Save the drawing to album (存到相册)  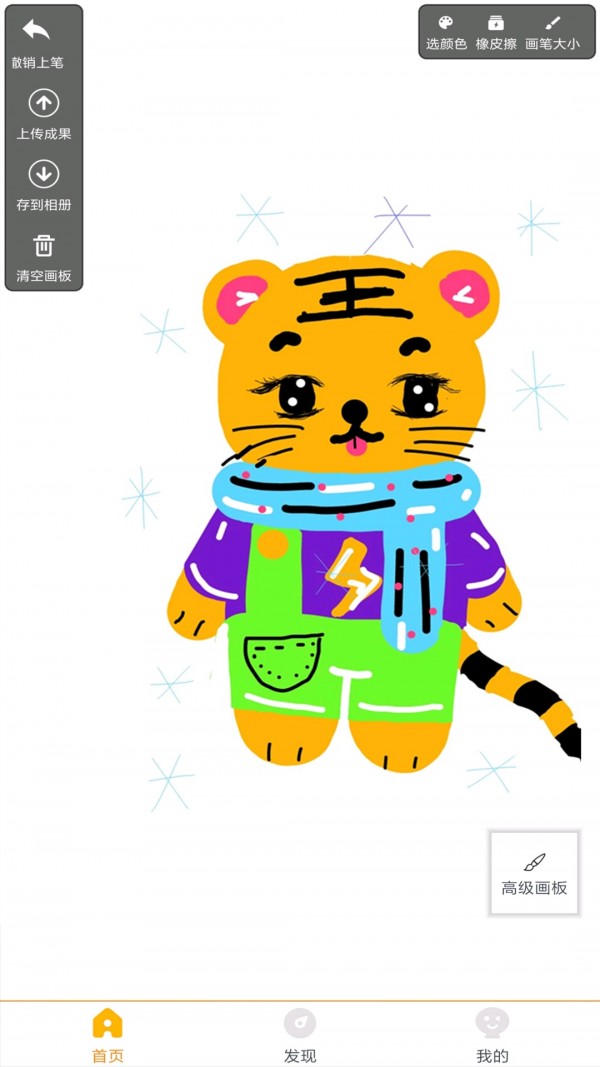[x=43, y=185]
